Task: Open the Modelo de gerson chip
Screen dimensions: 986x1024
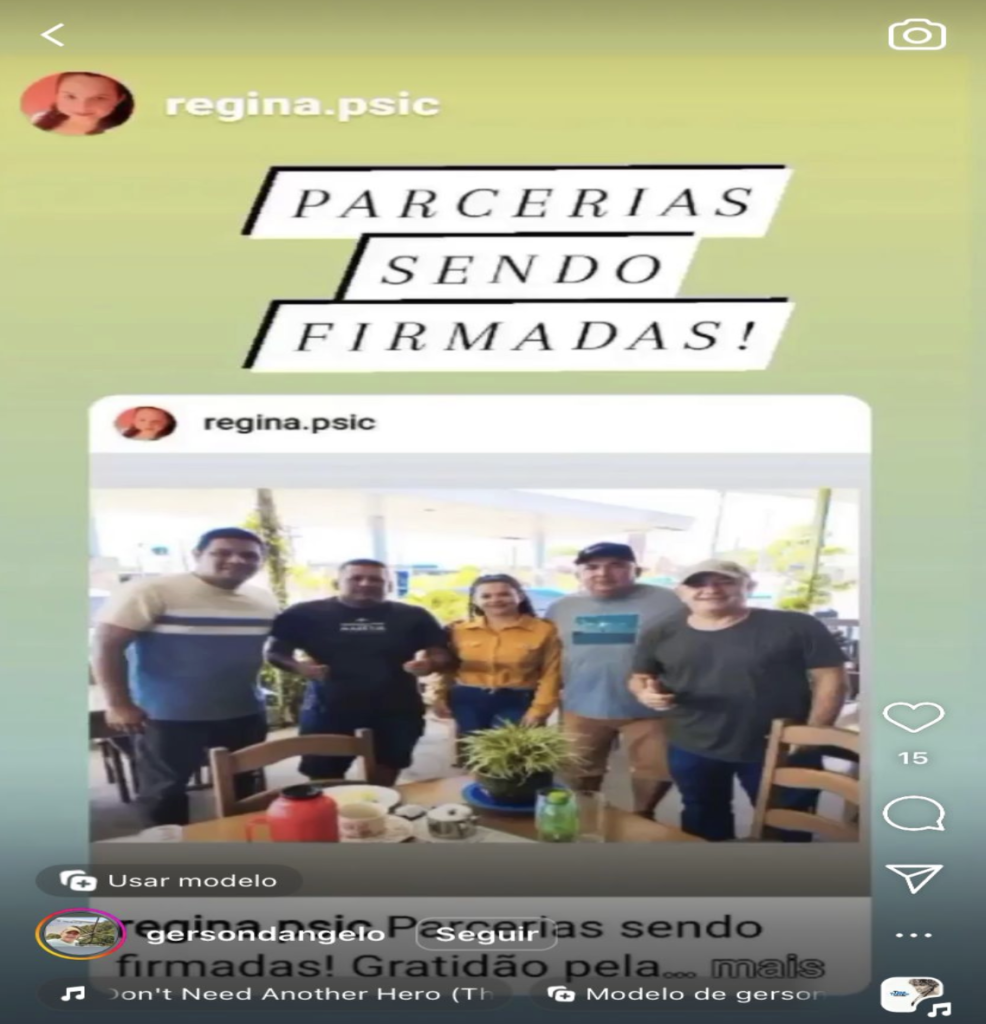Action: click(x=690, y=994)
